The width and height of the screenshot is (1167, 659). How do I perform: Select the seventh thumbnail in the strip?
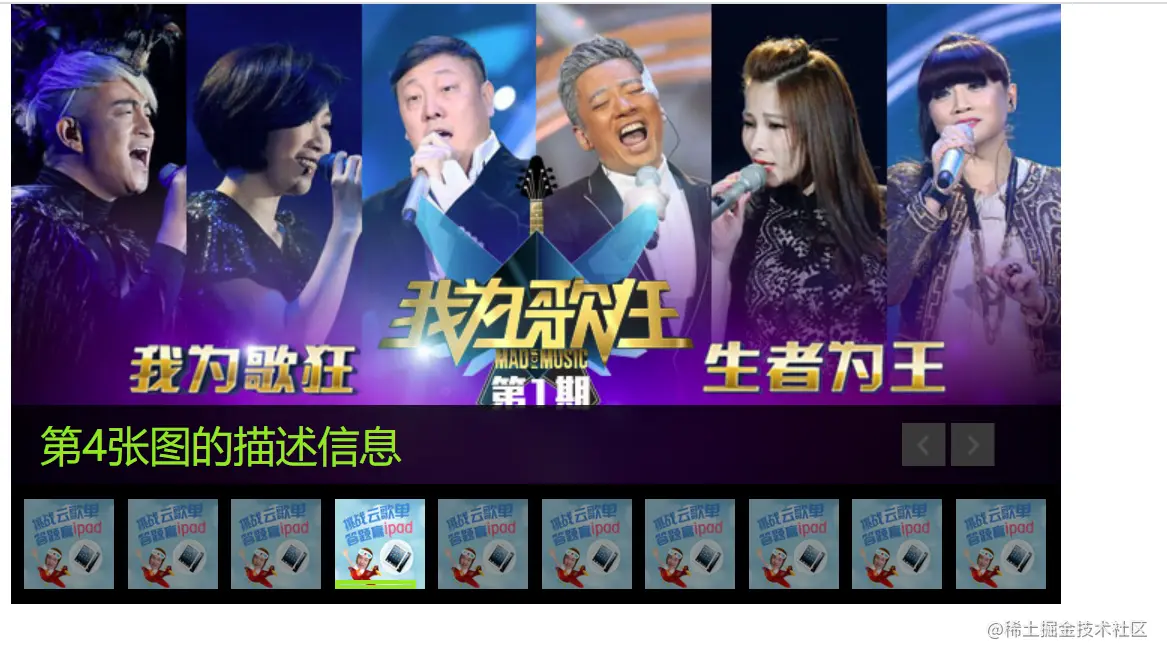click(690, 544)
